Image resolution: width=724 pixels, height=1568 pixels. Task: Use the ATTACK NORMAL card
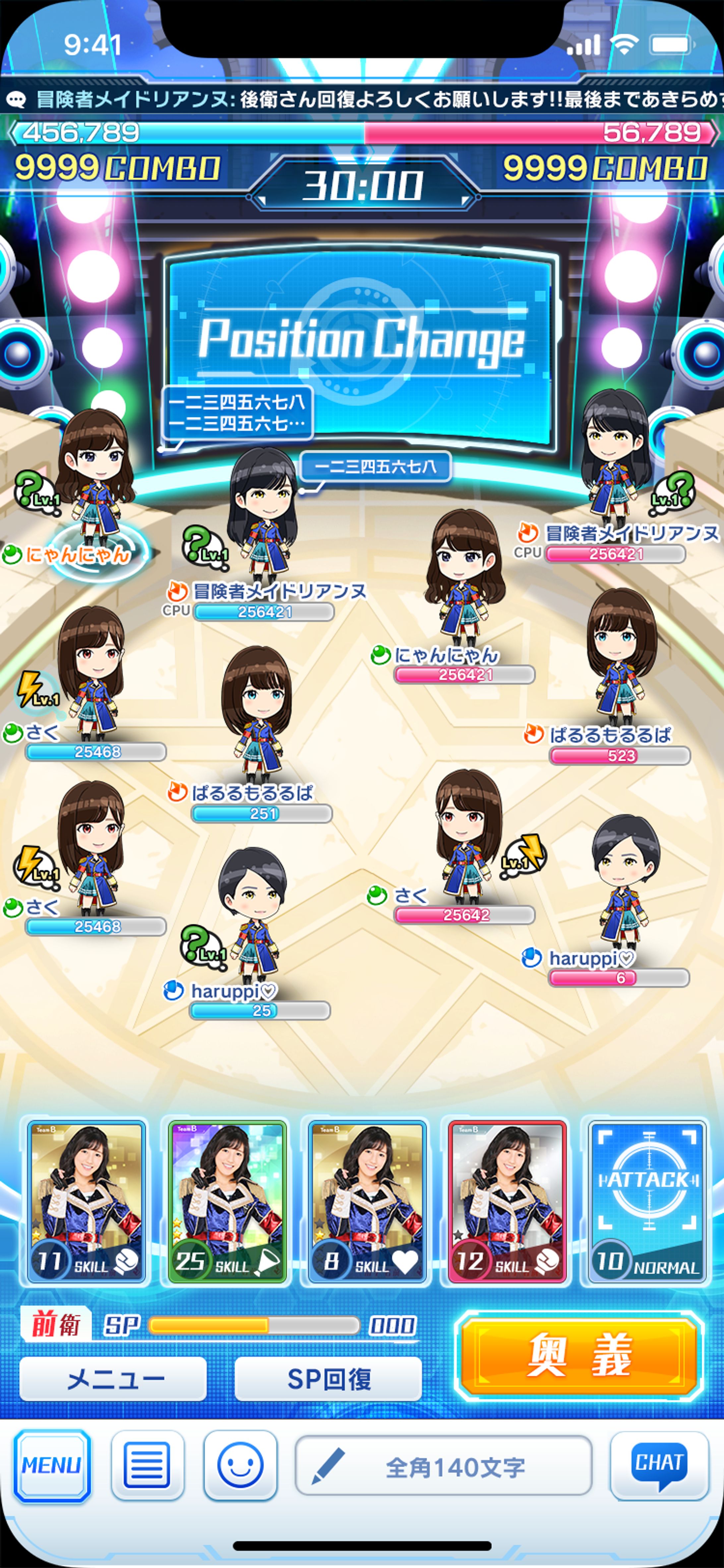click(x=647, y=1203)
